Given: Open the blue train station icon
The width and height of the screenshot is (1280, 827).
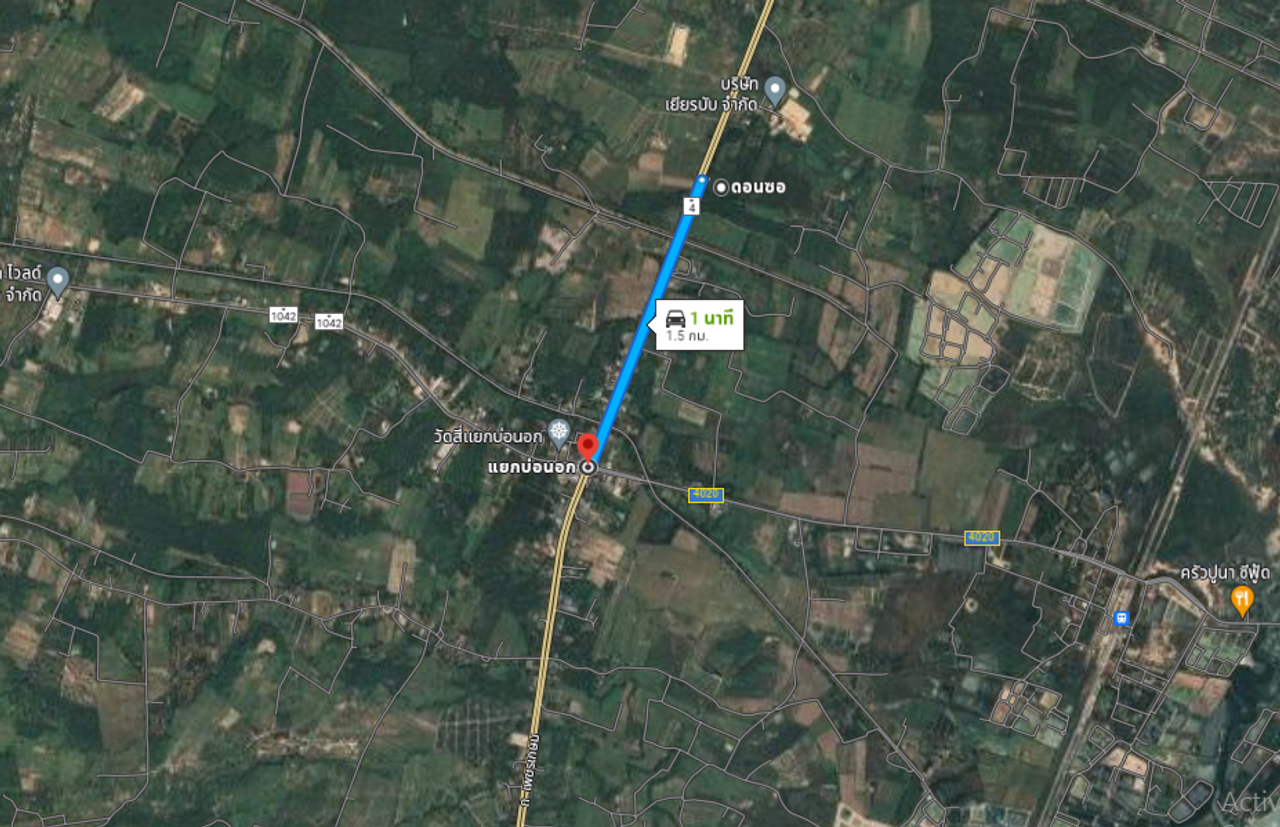Looking at the screenshot, I should coord(1121,618).
